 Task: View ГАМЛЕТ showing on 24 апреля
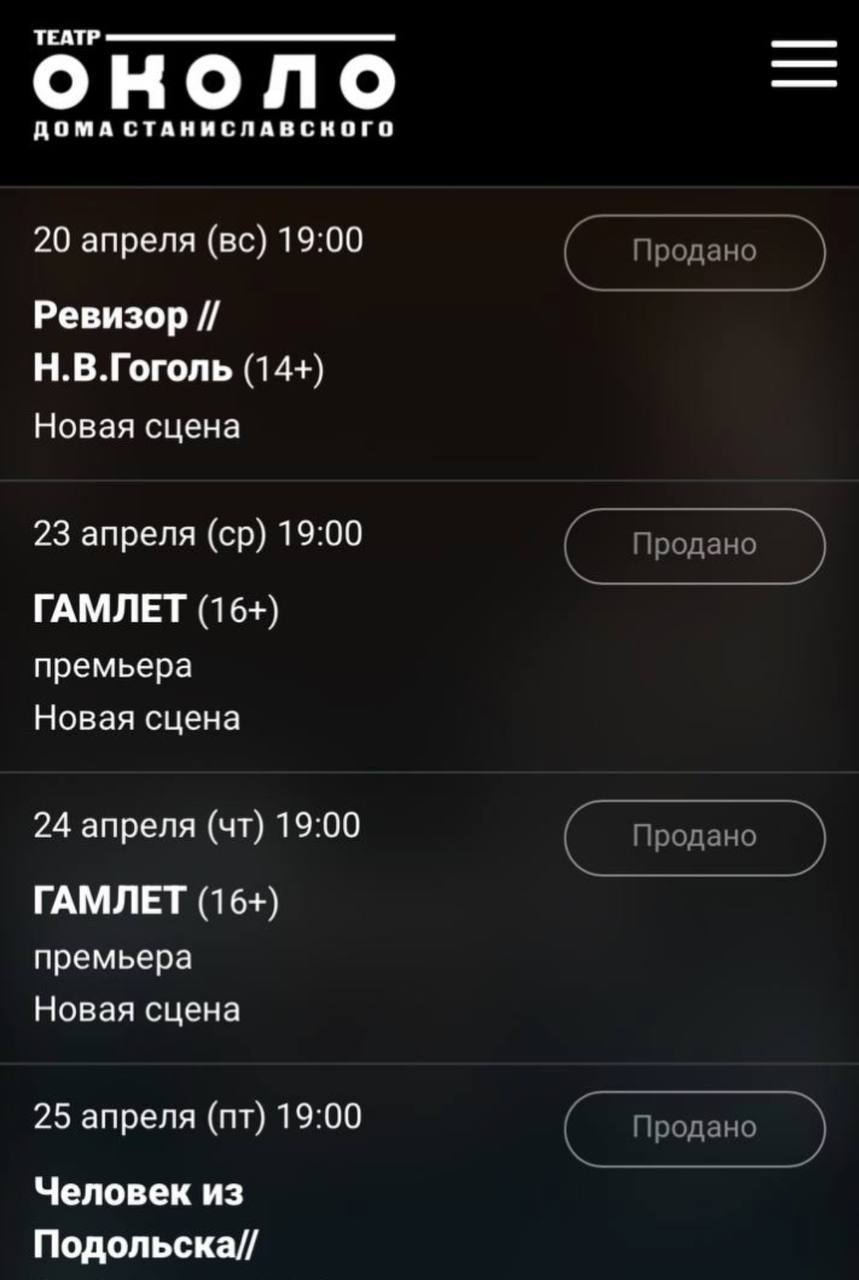(110, 900)
